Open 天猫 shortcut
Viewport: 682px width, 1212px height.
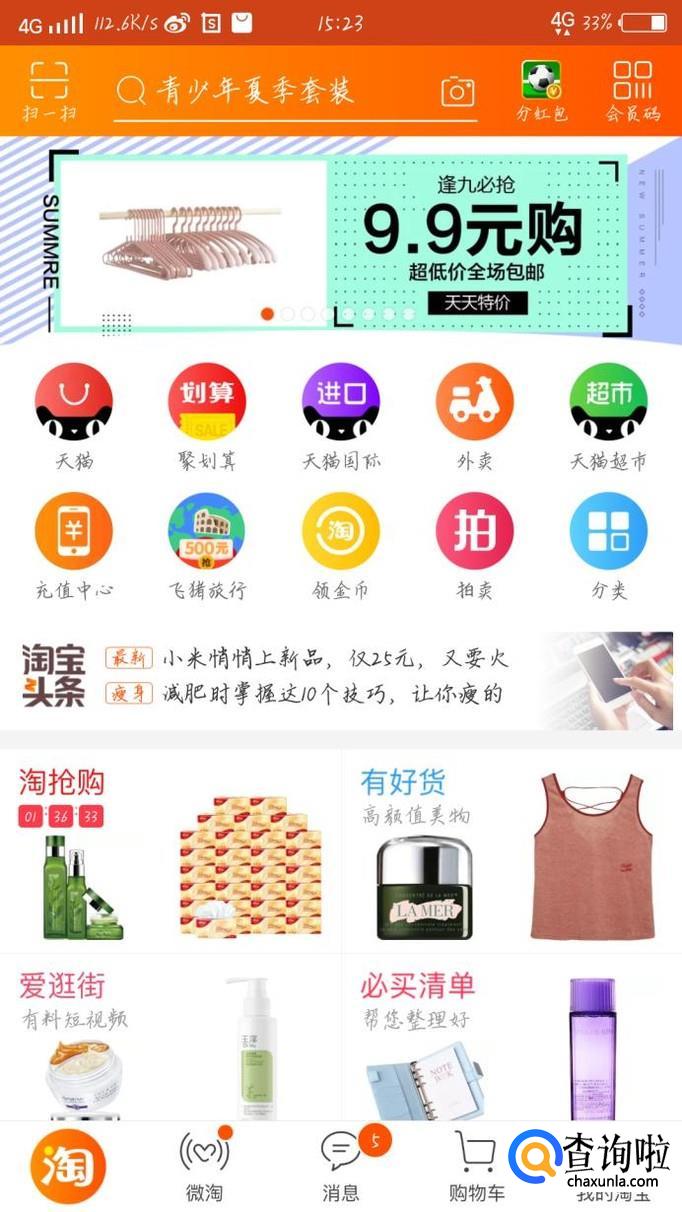74,414
